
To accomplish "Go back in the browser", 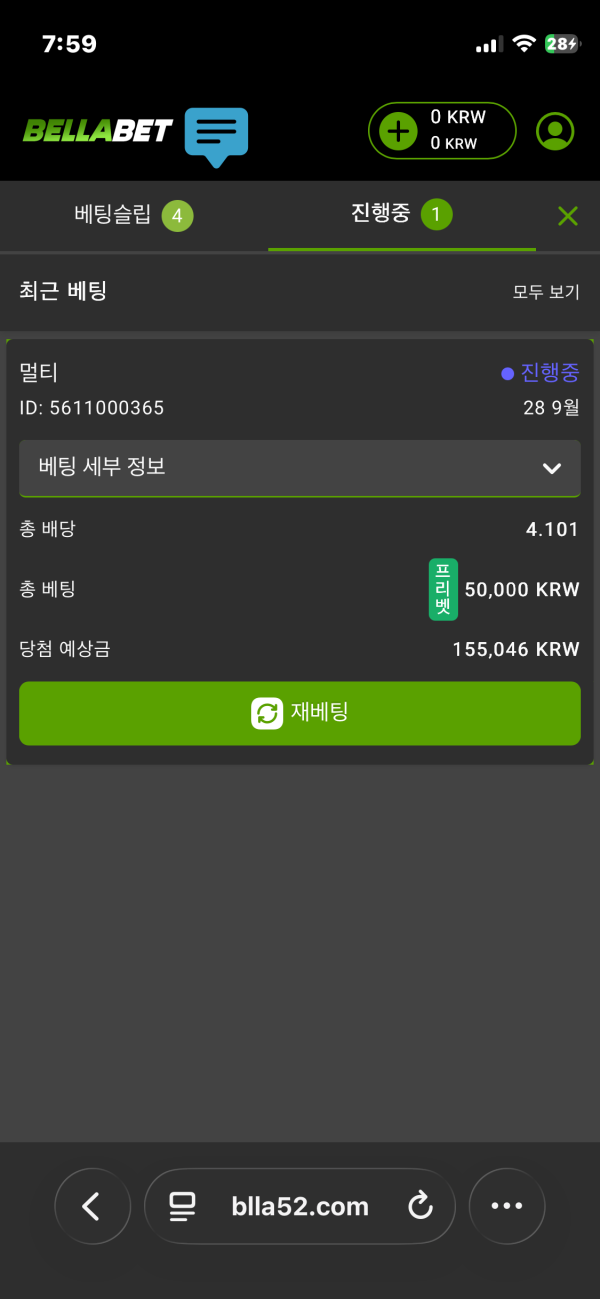I will [92, 1206].
